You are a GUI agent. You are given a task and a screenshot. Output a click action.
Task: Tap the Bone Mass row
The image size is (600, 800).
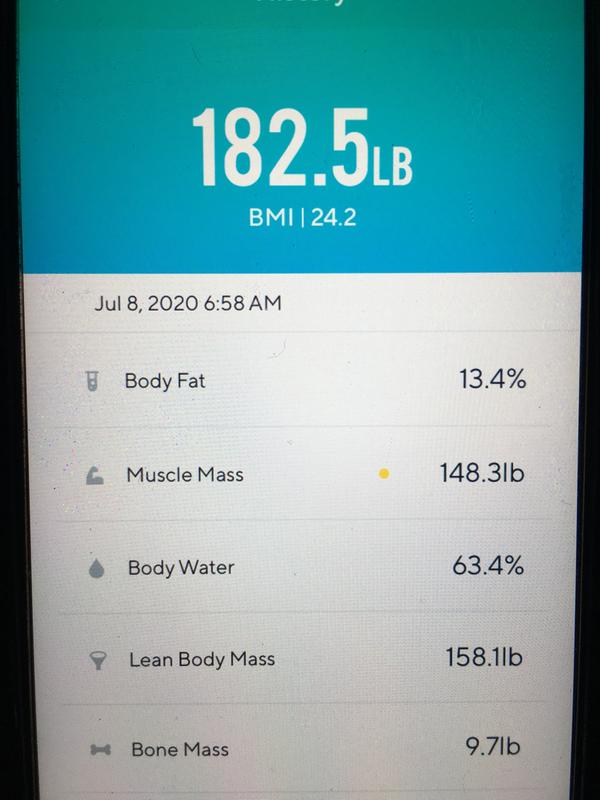coord(300,748)
